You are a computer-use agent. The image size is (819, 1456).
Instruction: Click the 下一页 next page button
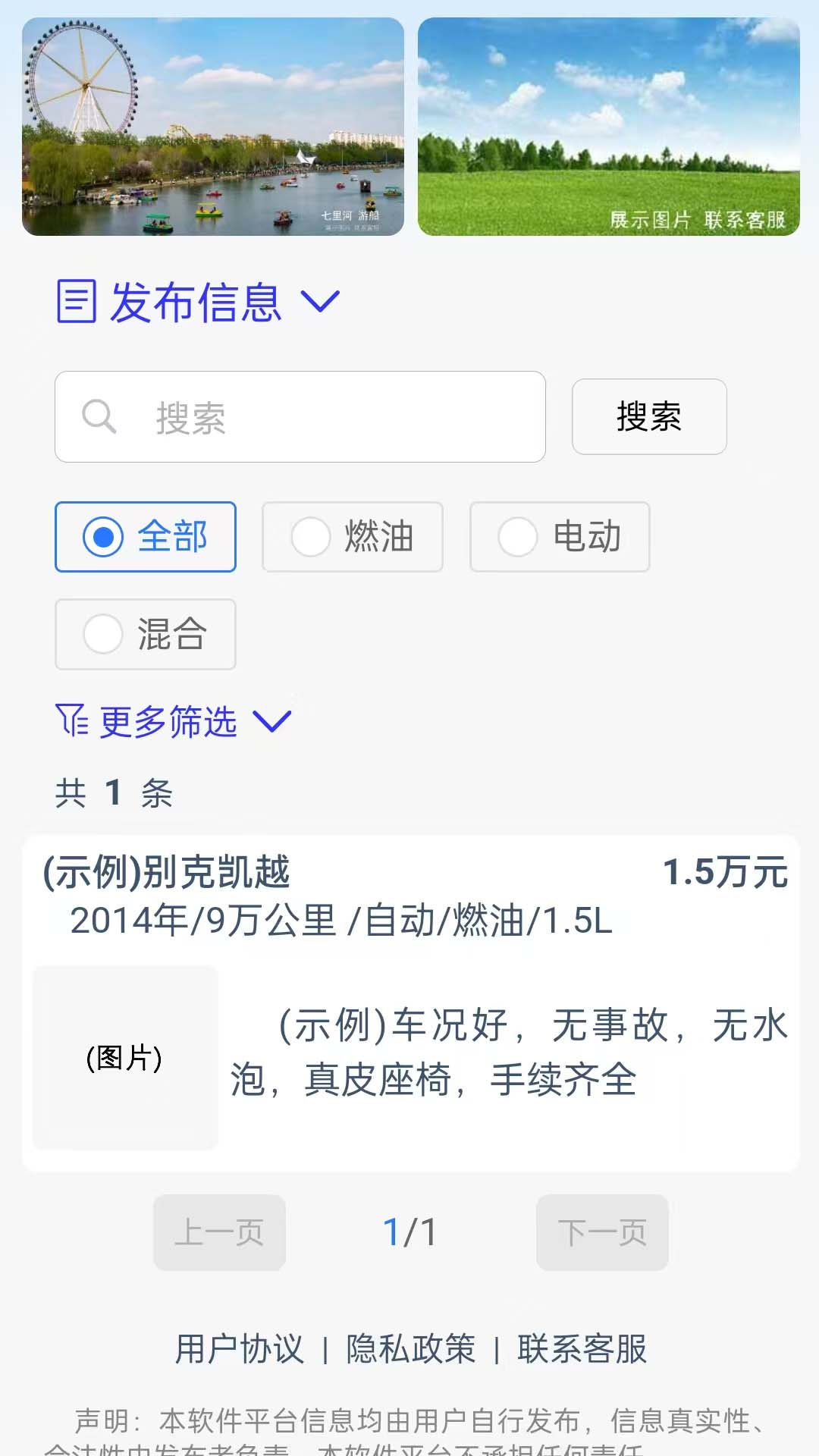(x=602, y=1232)
